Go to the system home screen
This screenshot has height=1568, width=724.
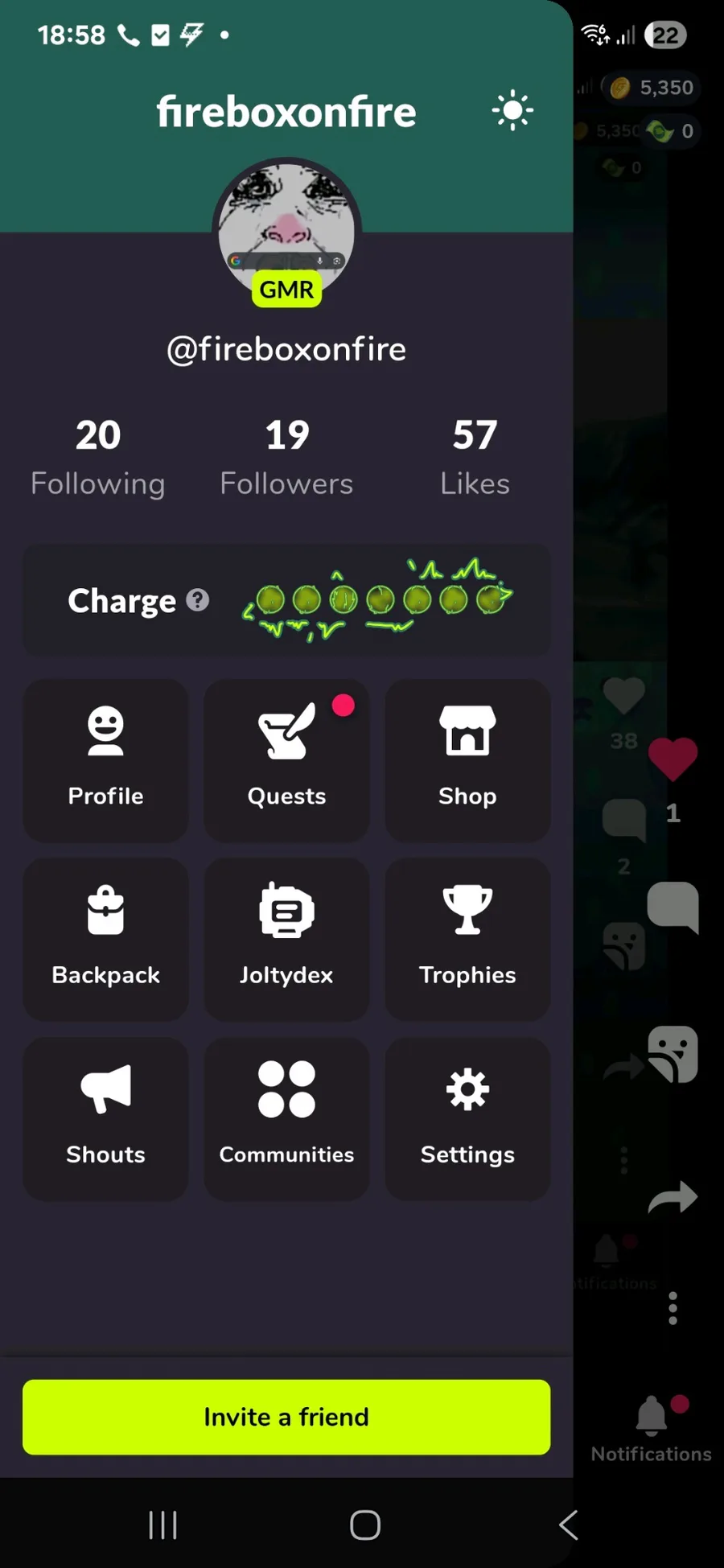(x=365, y=1525)
